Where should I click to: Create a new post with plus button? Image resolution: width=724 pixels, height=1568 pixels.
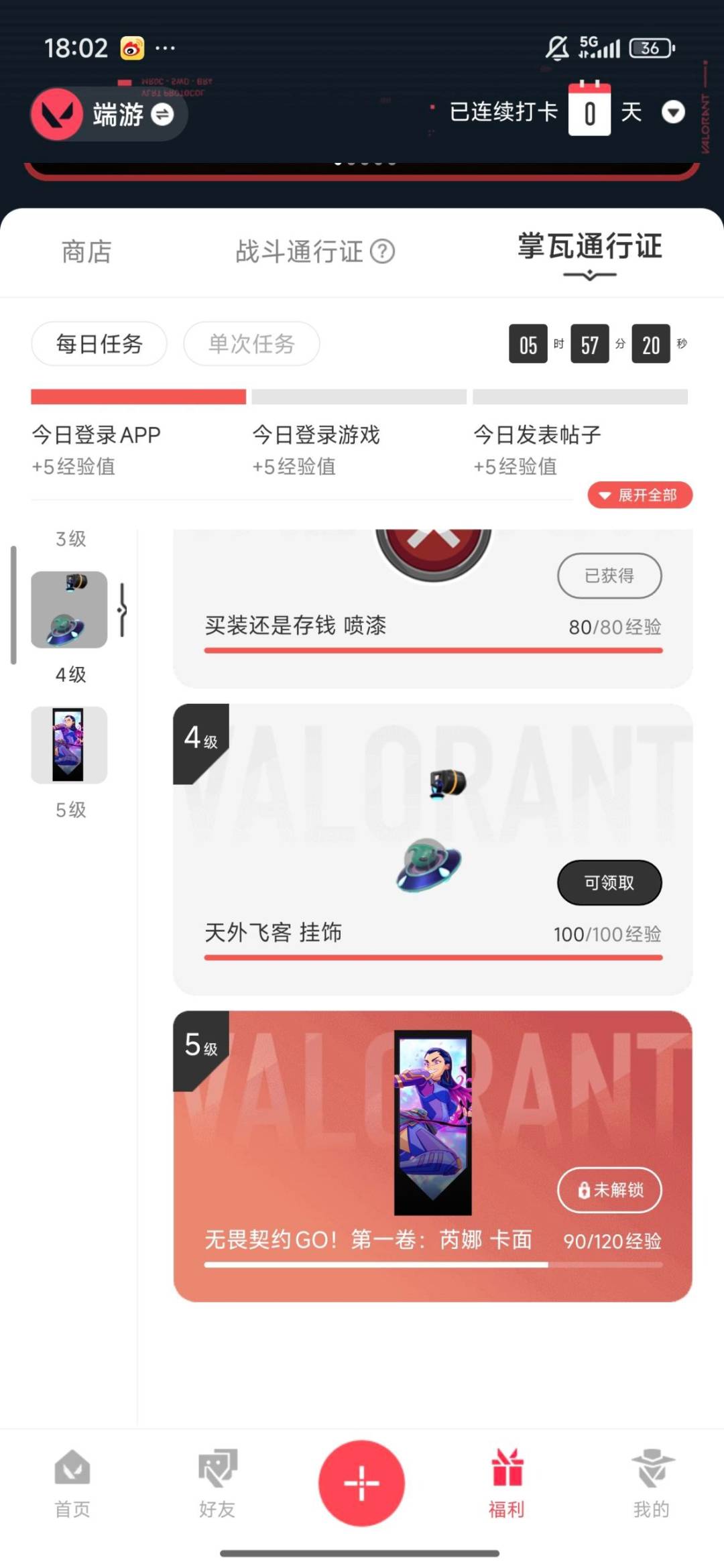coord(362,1483)
